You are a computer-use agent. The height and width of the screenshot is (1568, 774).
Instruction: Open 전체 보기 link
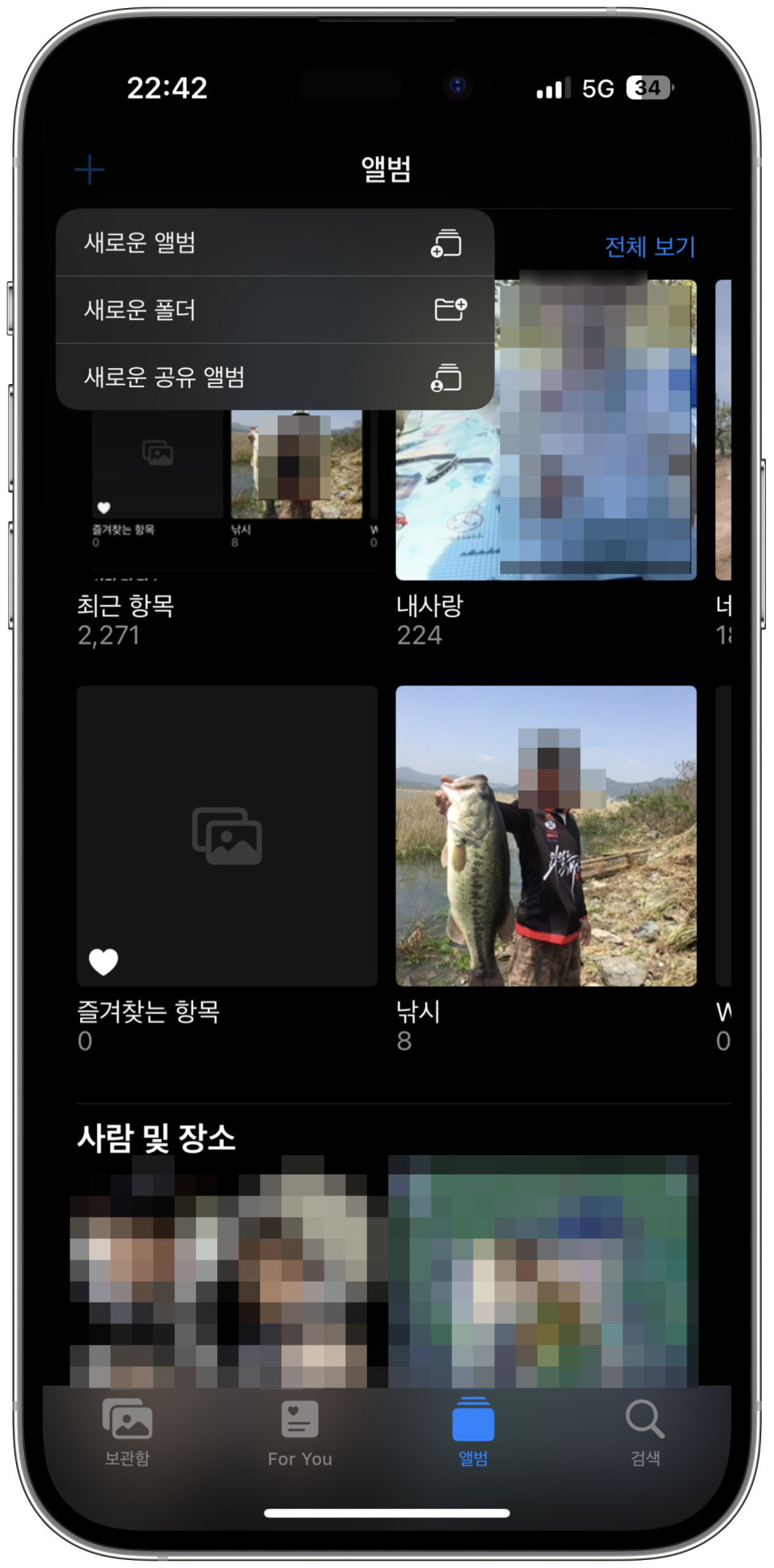[650, 247]
